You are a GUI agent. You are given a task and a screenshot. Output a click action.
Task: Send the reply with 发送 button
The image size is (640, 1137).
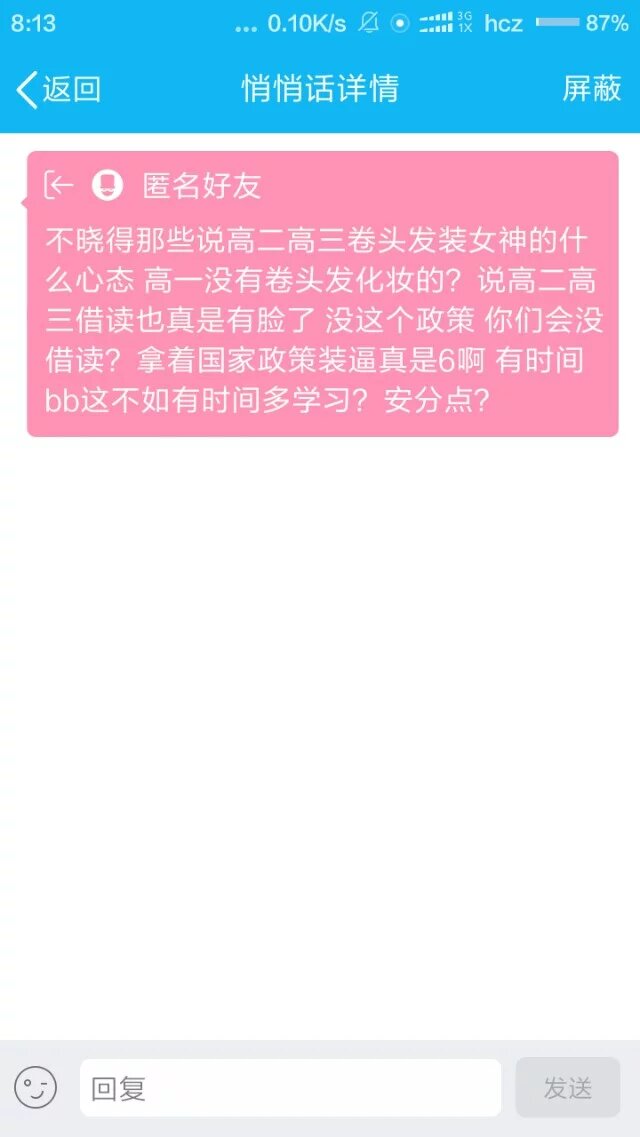(x=567, y=1087)
